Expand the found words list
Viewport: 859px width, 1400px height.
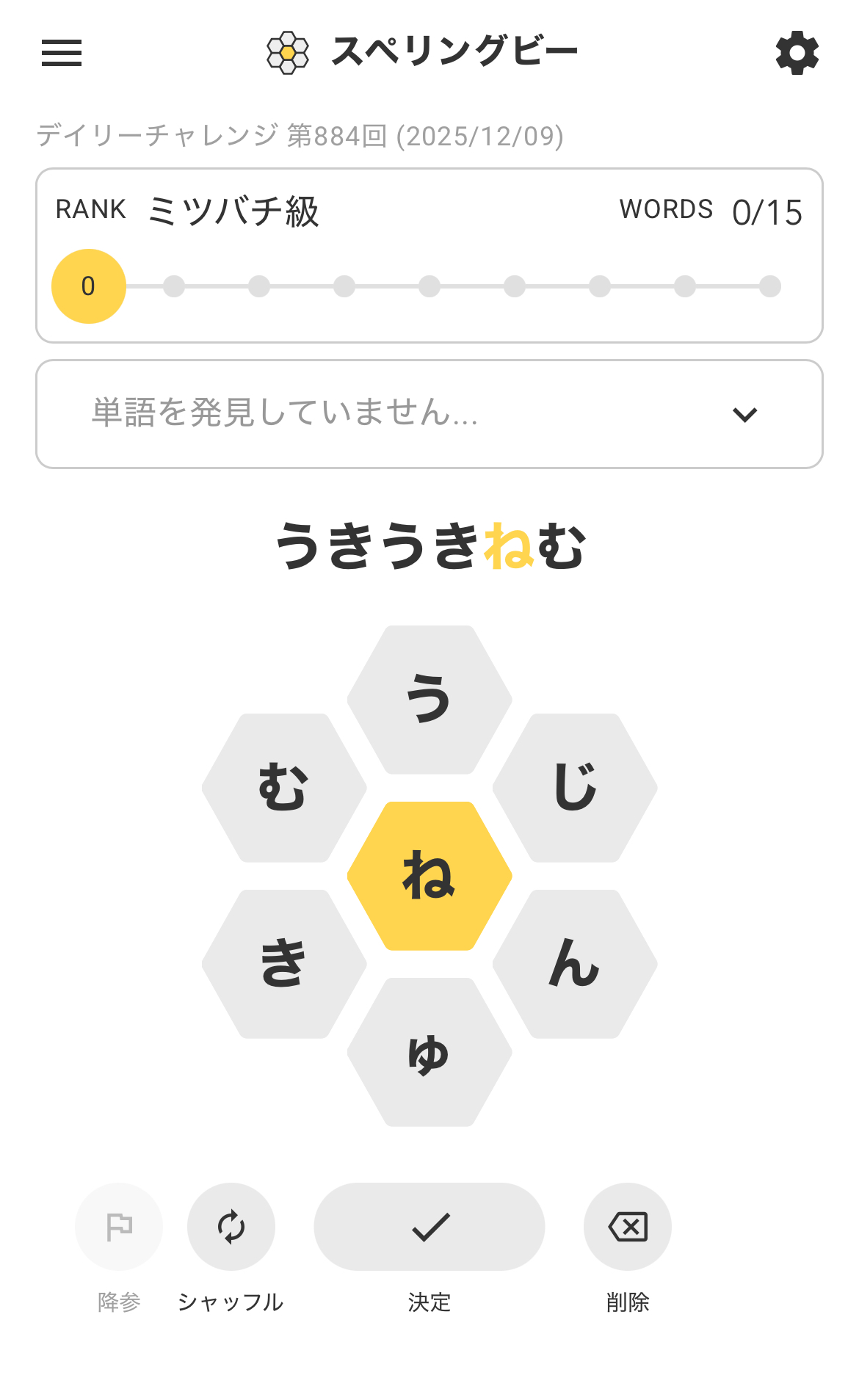pos(744,415)
